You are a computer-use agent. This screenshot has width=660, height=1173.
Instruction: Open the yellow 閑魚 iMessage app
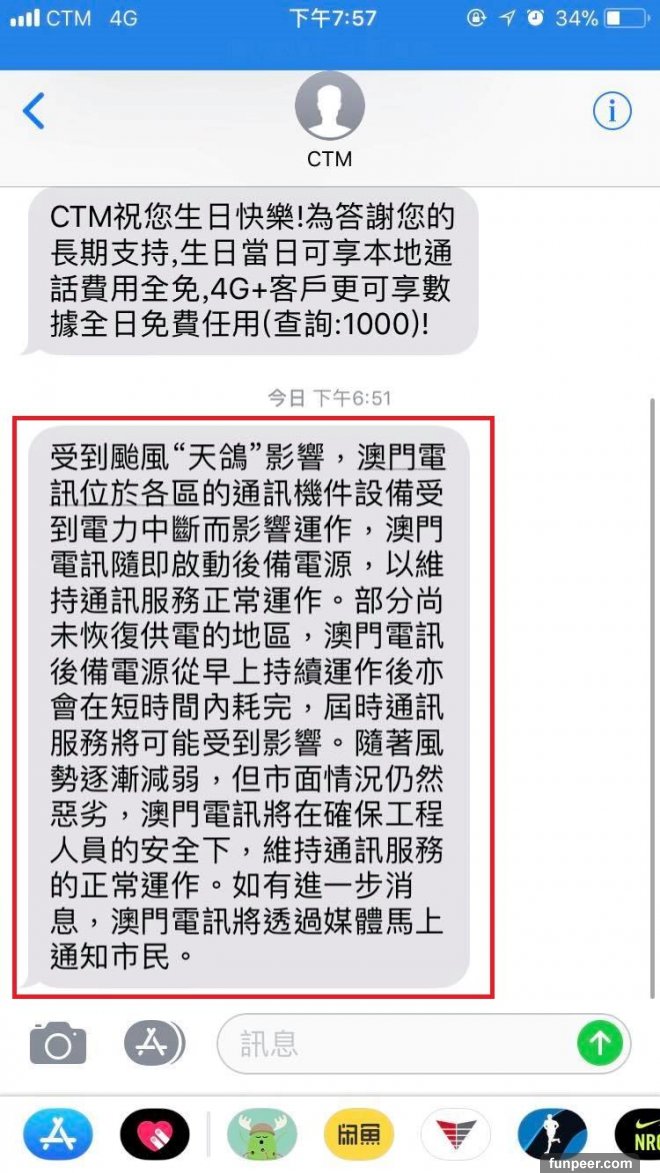pos(359,1135)
